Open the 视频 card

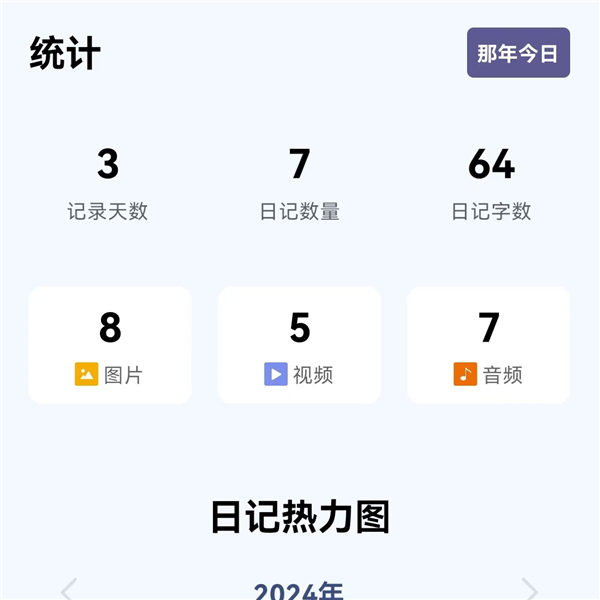pyautogui.click(x=299, y=345)
